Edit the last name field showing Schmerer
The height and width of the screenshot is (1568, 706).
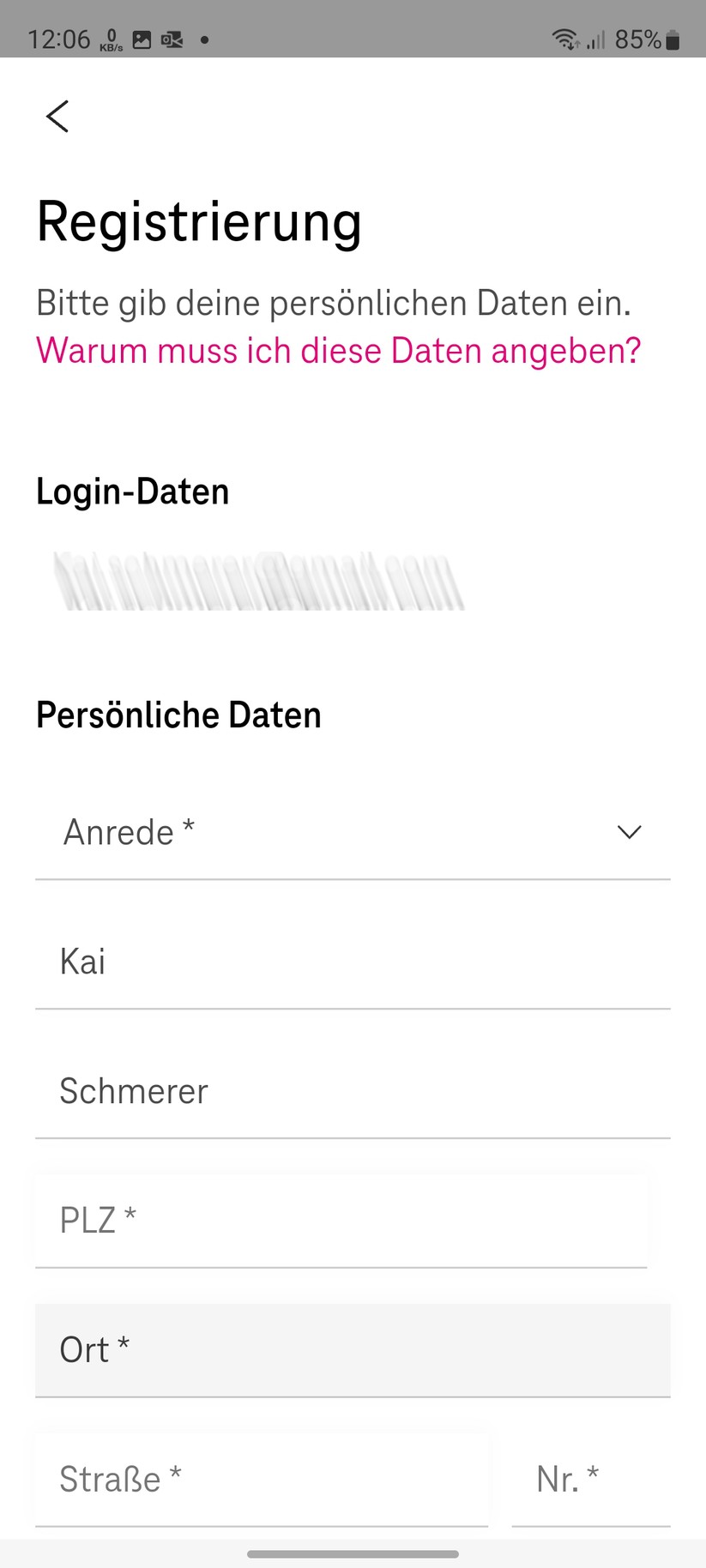(343, 1090)
